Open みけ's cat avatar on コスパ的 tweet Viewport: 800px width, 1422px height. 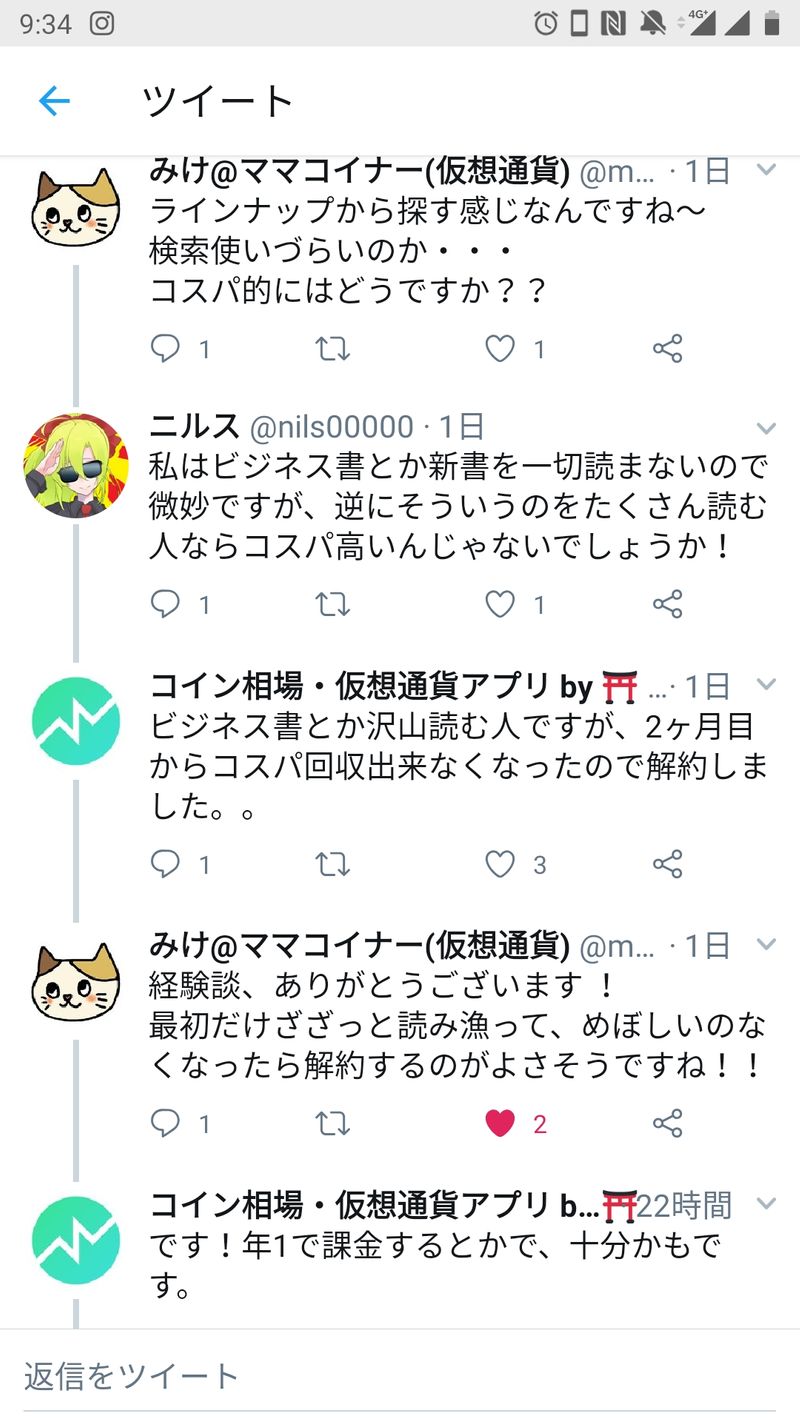click(x=76, y=207)
